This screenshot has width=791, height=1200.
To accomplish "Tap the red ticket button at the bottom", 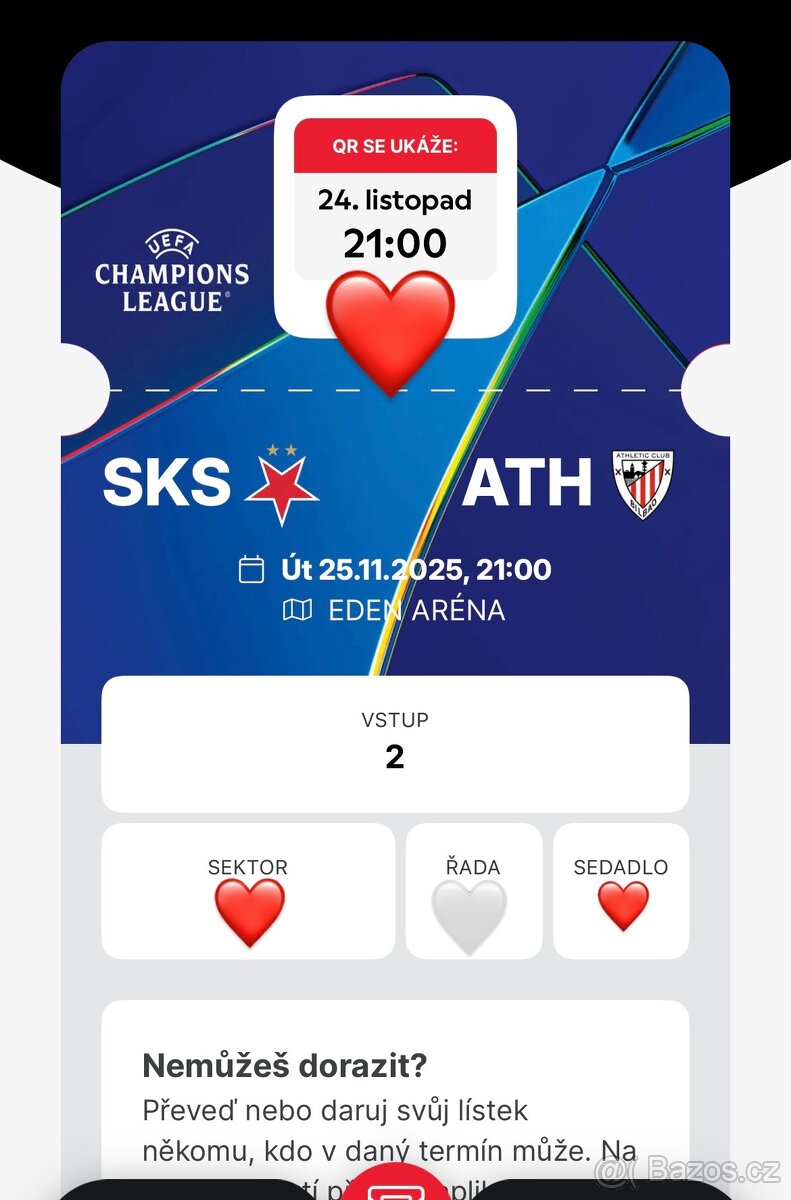I will tap(394, 1186).
